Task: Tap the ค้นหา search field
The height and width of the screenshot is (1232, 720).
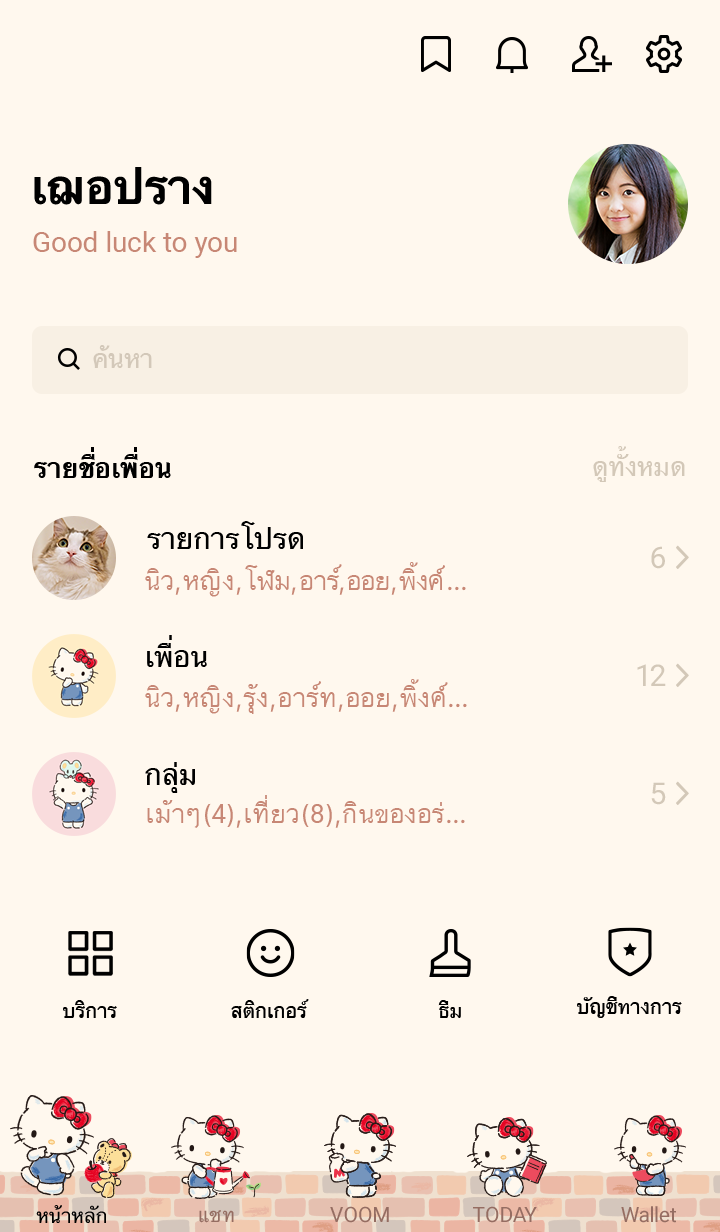Action: click(x=360, y=360)
